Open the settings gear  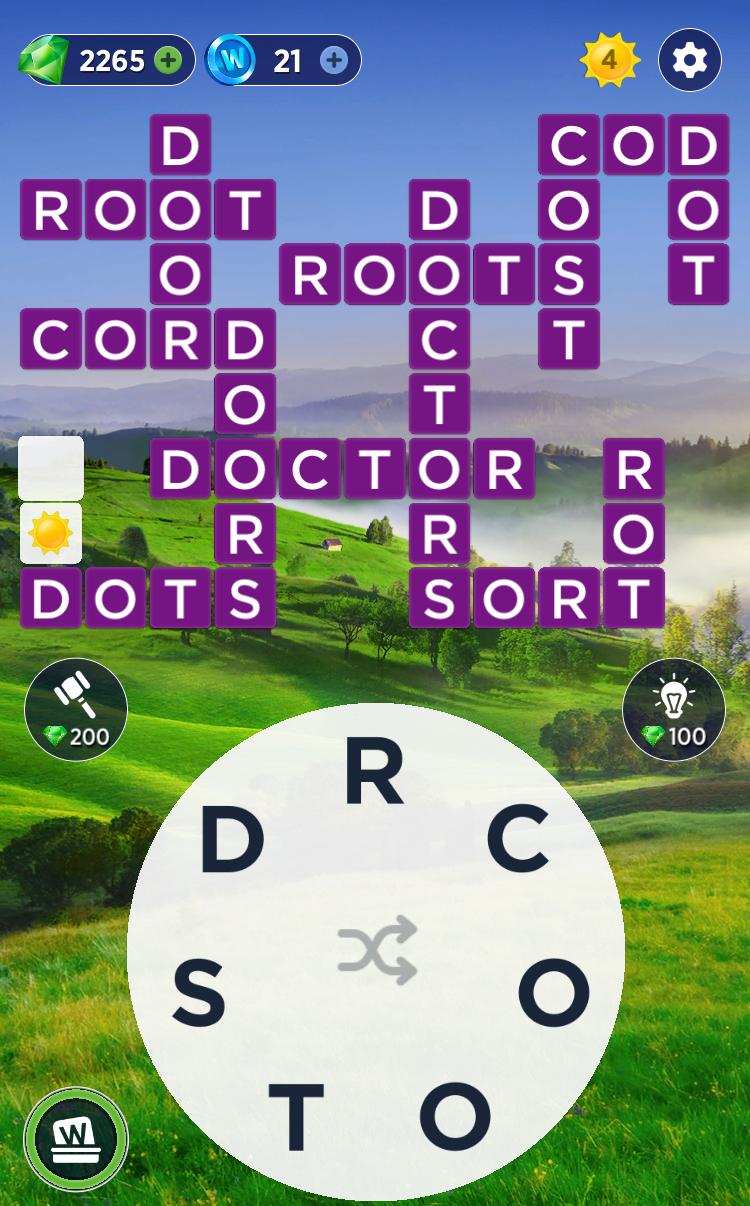pyautogui.click(x=689, y=61)
